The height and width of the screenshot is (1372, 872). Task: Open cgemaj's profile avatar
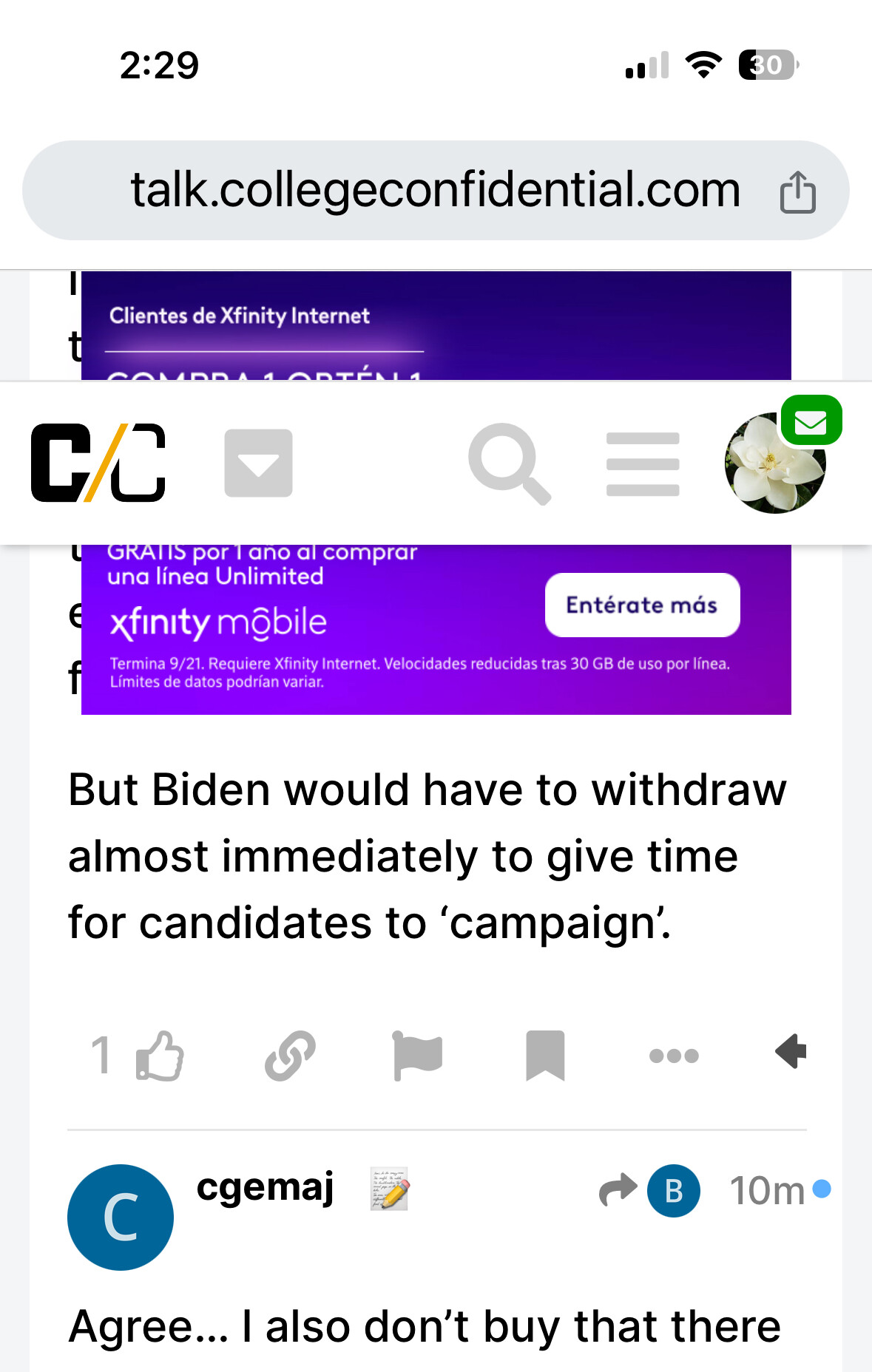tap(121, 1217)
